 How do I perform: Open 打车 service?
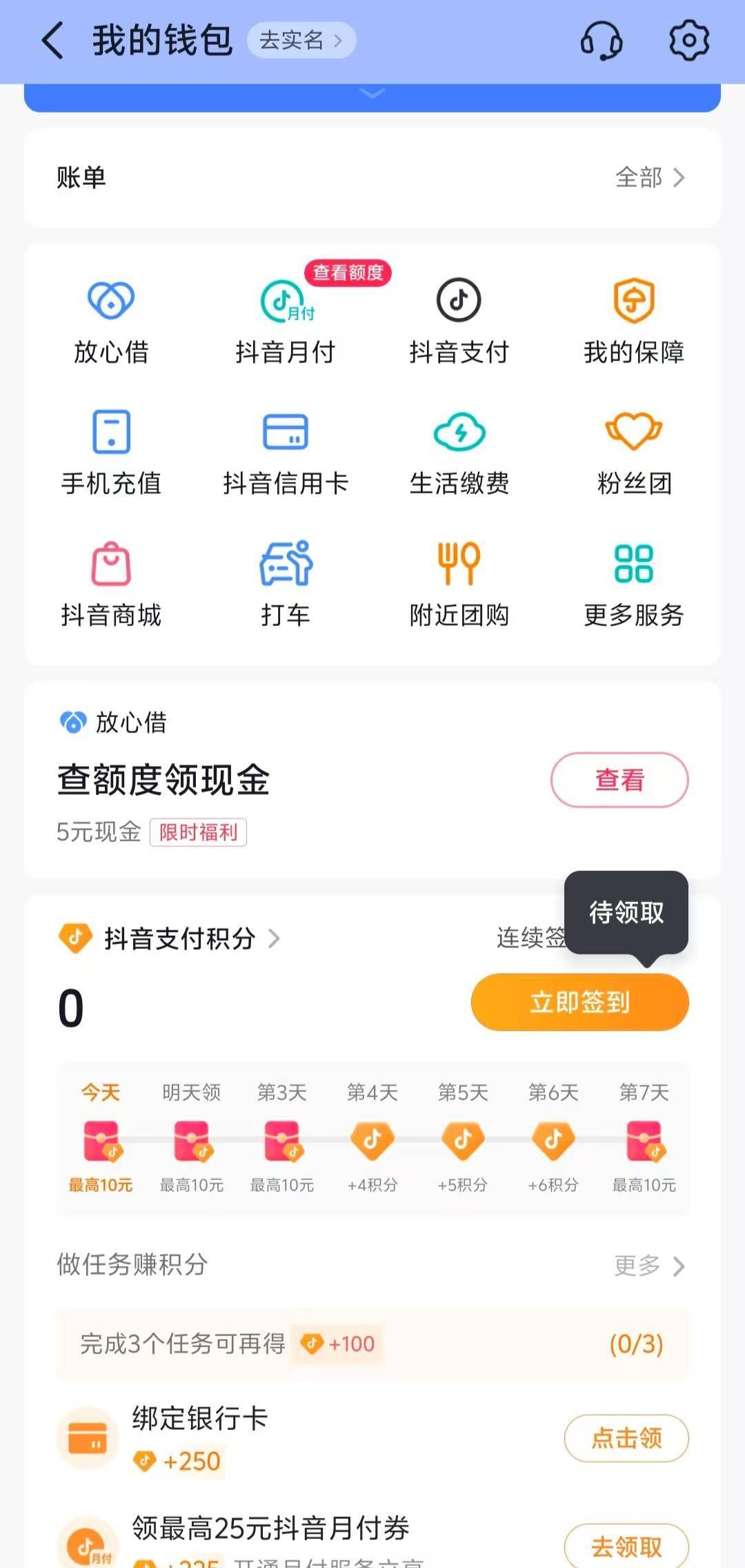[285, 585]
